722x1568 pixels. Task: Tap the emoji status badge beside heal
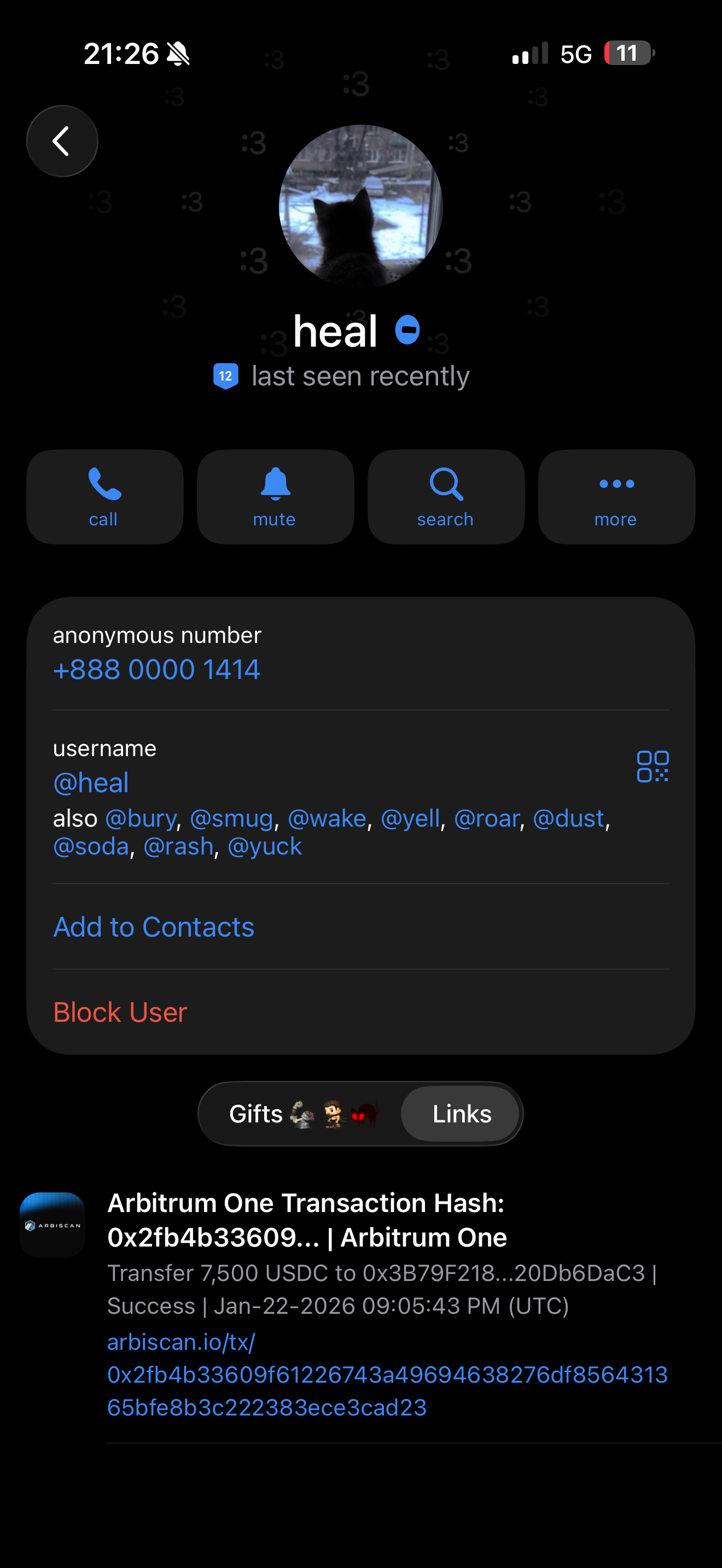click(407, 330)
